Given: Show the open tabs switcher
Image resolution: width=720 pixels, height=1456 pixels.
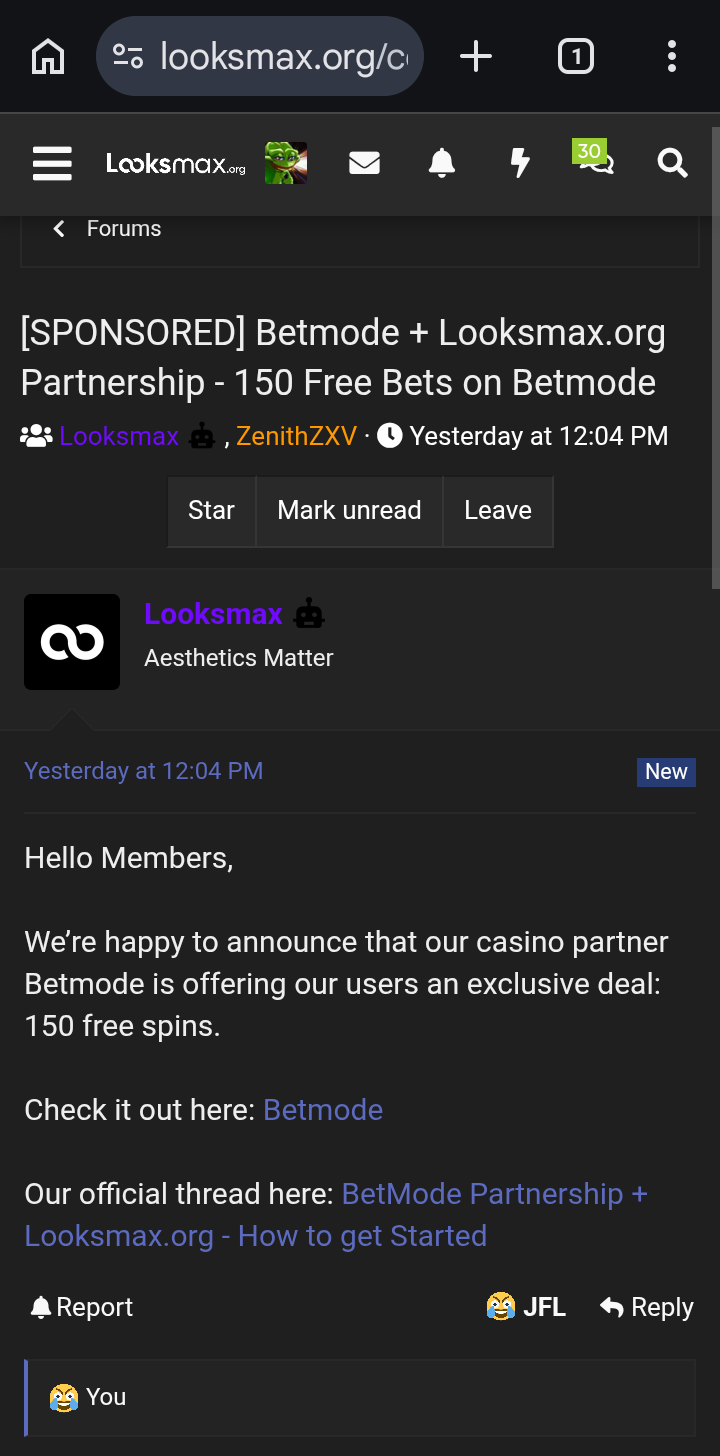Looking at the screenshot, I should point(575,57).
